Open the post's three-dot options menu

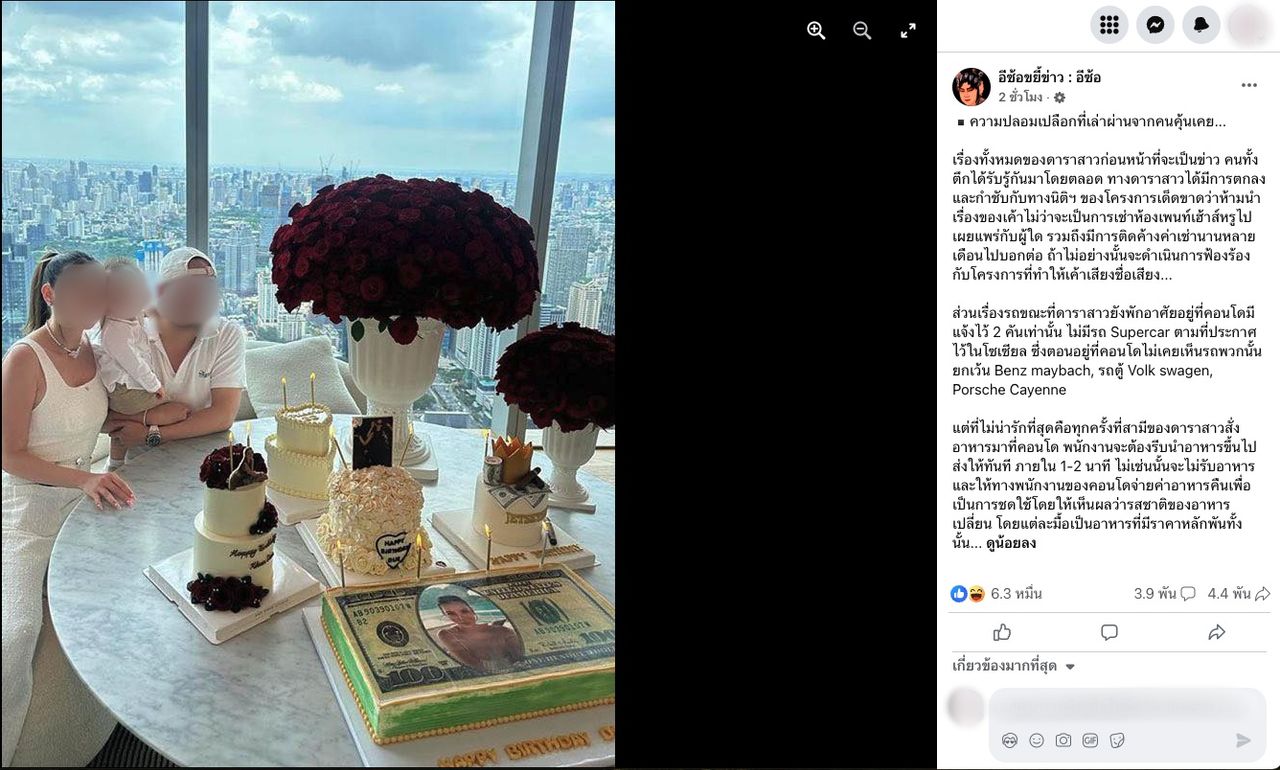(1249, 86)
